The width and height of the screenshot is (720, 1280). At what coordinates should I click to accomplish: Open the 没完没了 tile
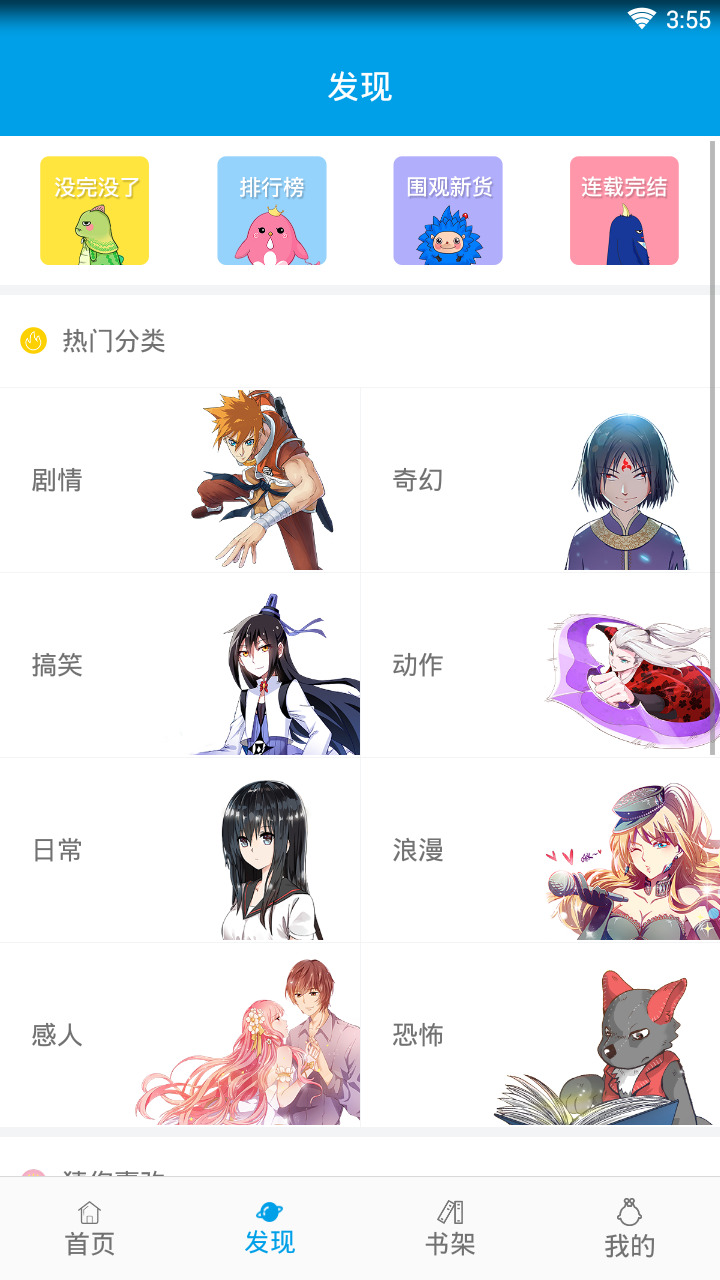pyautogui.click(x=95, y=211)
